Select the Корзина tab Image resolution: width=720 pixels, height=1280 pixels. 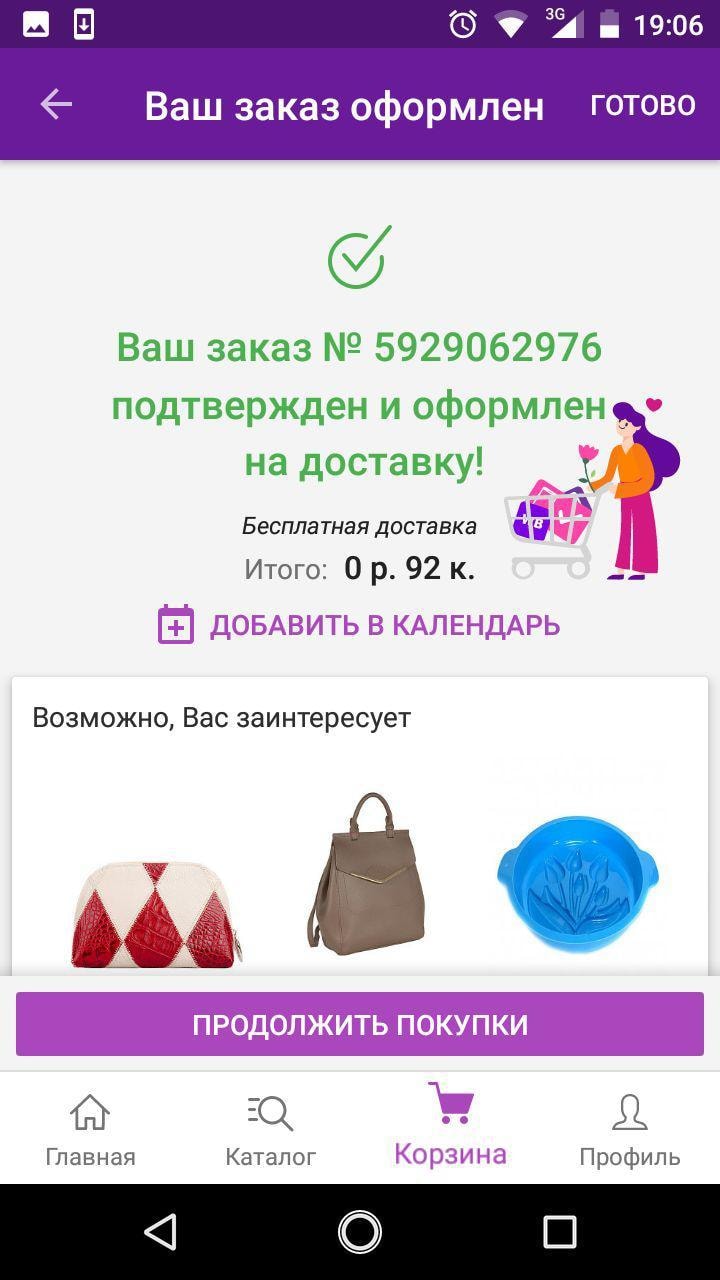[x=450, y=1128]
